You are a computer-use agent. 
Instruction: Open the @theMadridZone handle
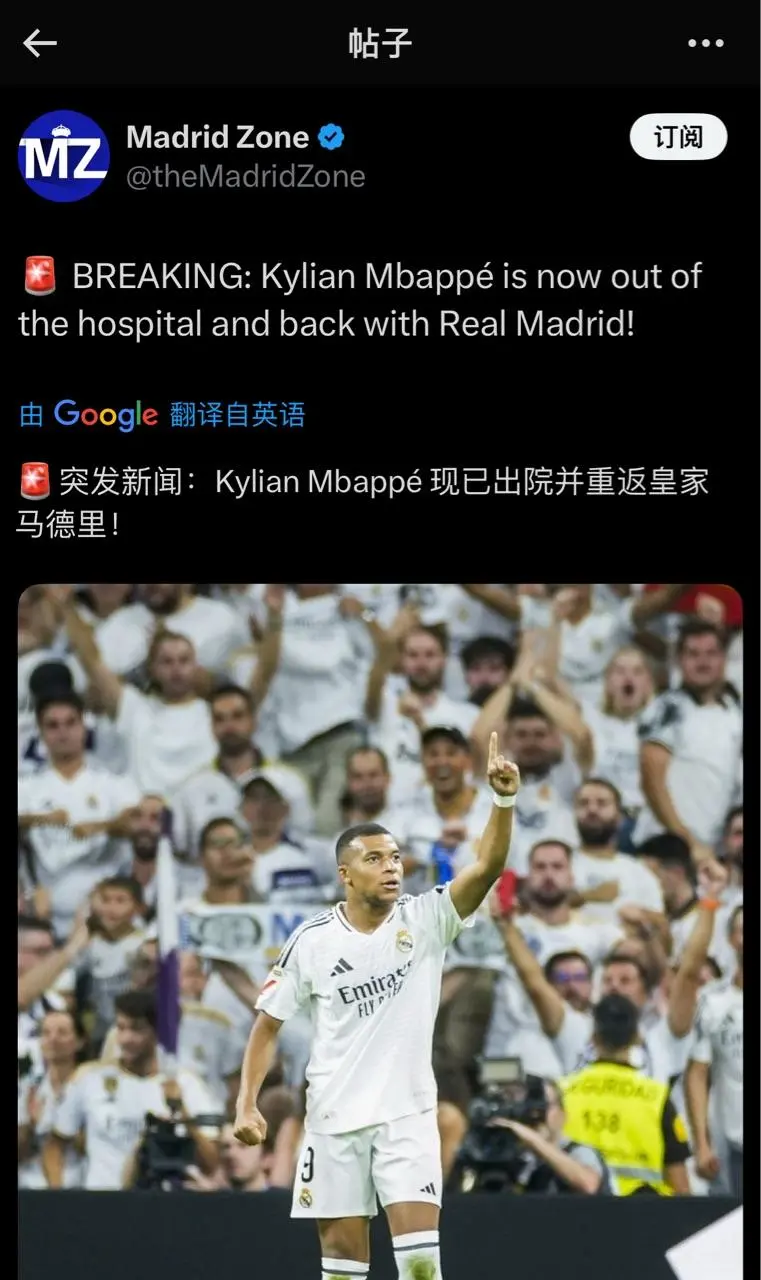(x=245, y=177)
